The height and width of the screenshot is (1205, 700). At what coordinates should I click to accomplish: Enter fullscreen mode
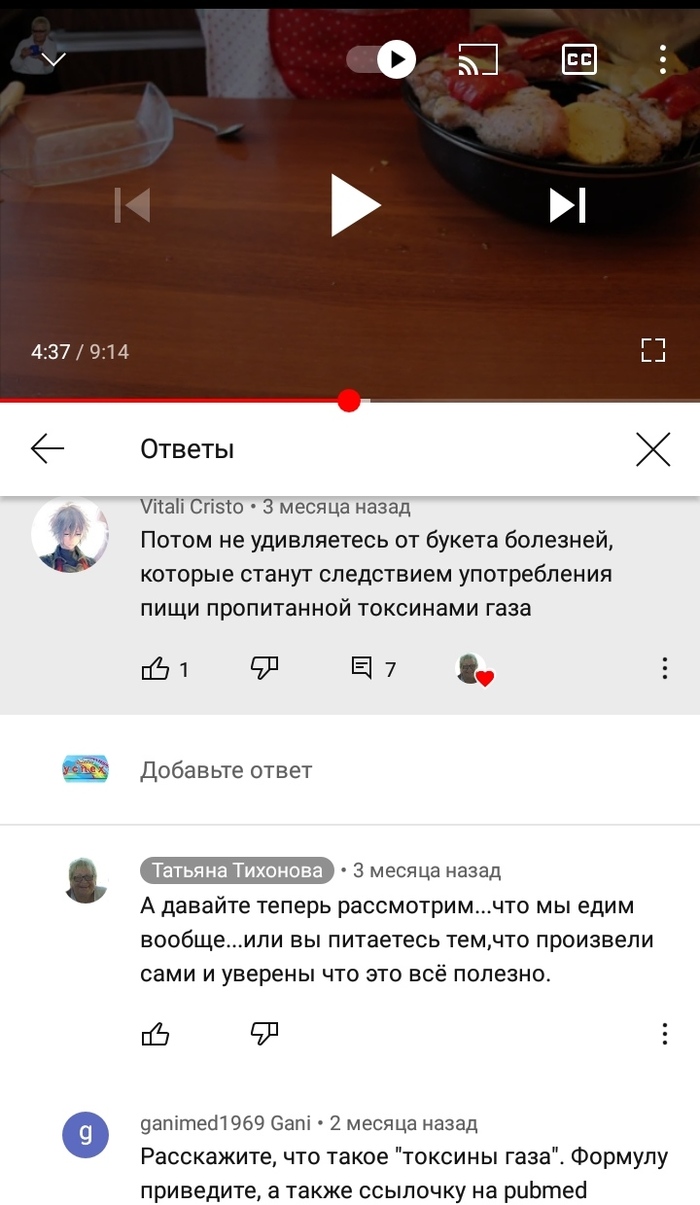click(653, 350)
